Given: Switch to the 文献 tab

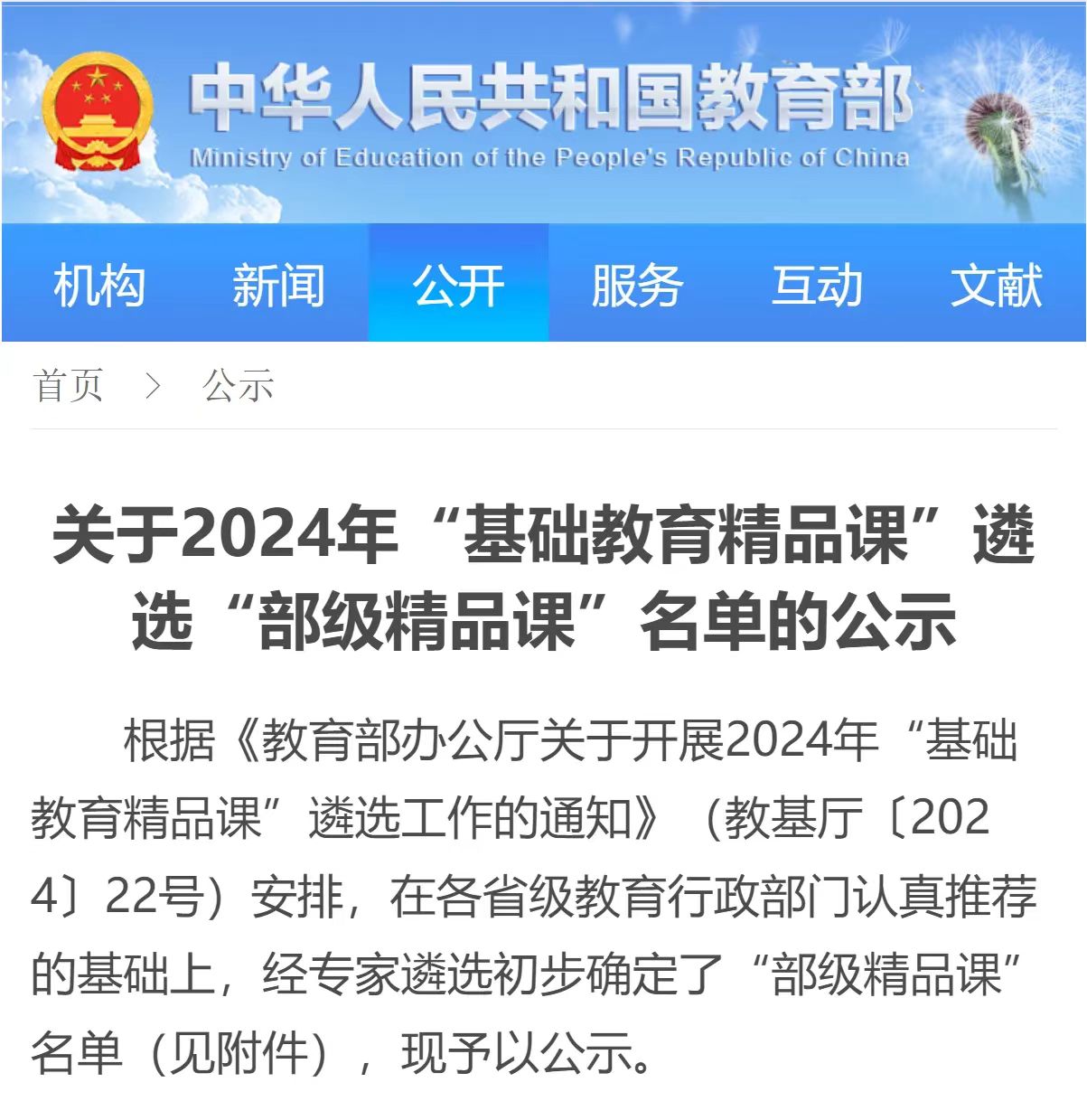Looking at the screenshot, I should click(996, 286).
